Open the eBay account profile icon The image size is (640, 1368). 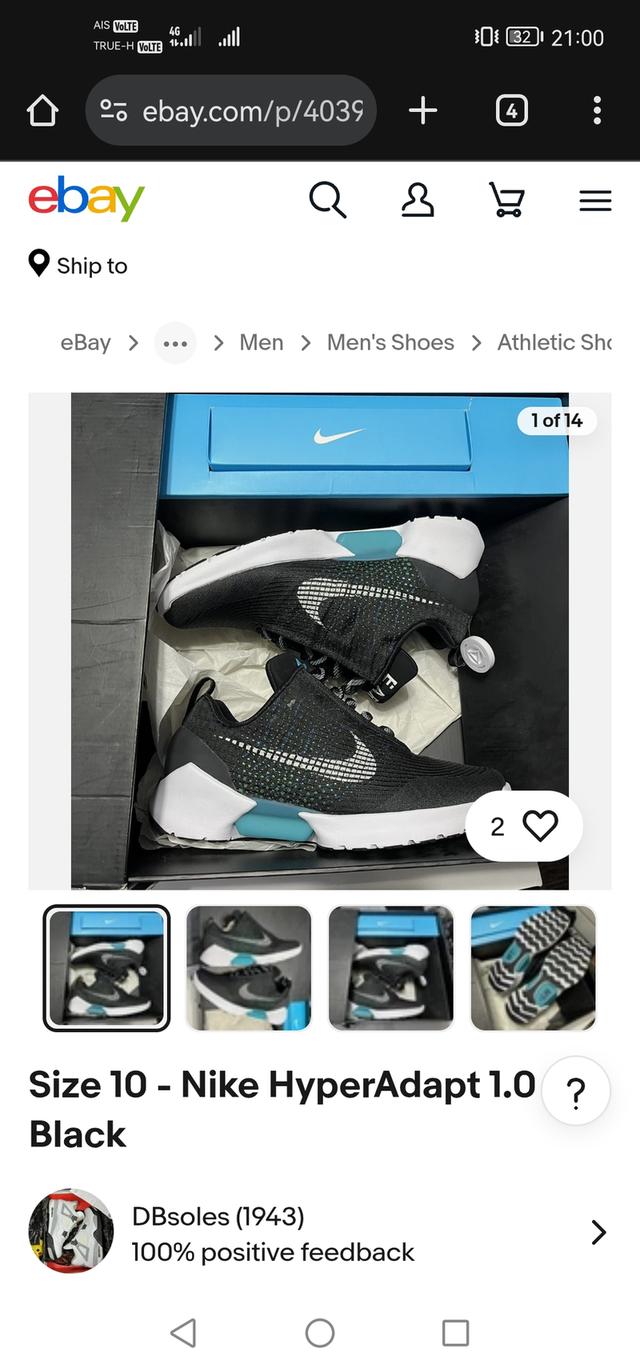point(417,200)
